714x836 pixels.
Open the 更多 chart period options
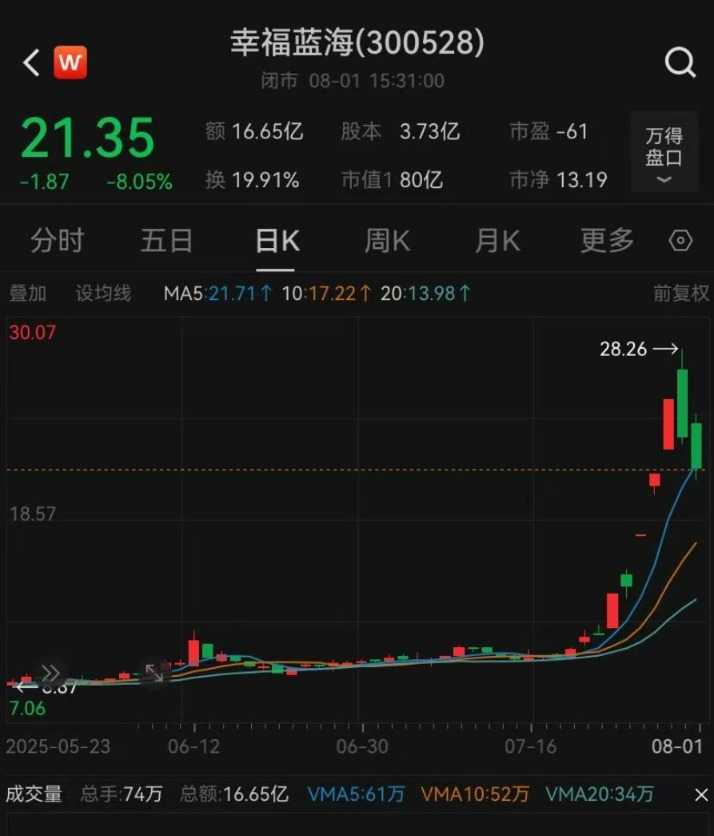coord(607,241)
